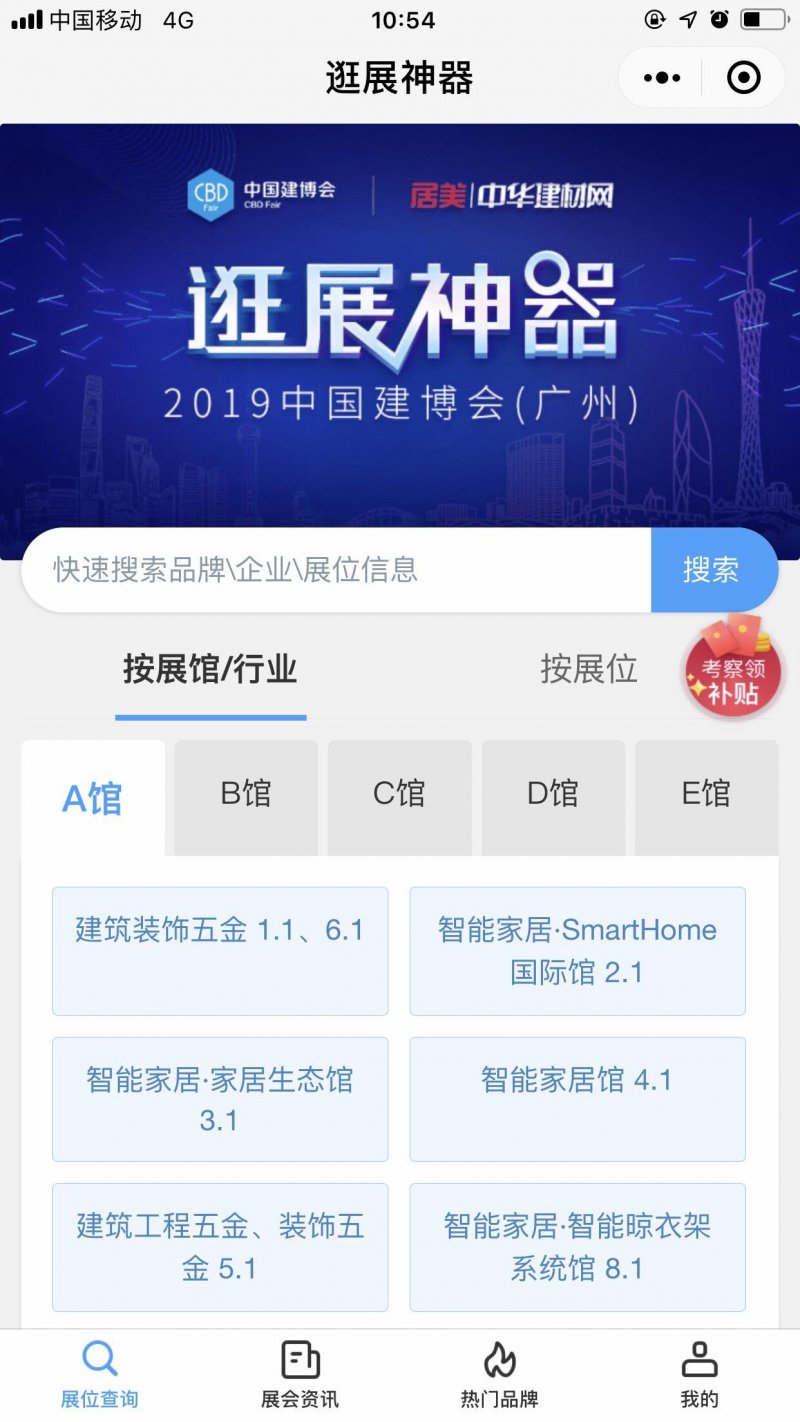Tap the blue 搜索 button
This screenshot has height=1422, width=800.
pyautogui.click(x=714, y=570)
